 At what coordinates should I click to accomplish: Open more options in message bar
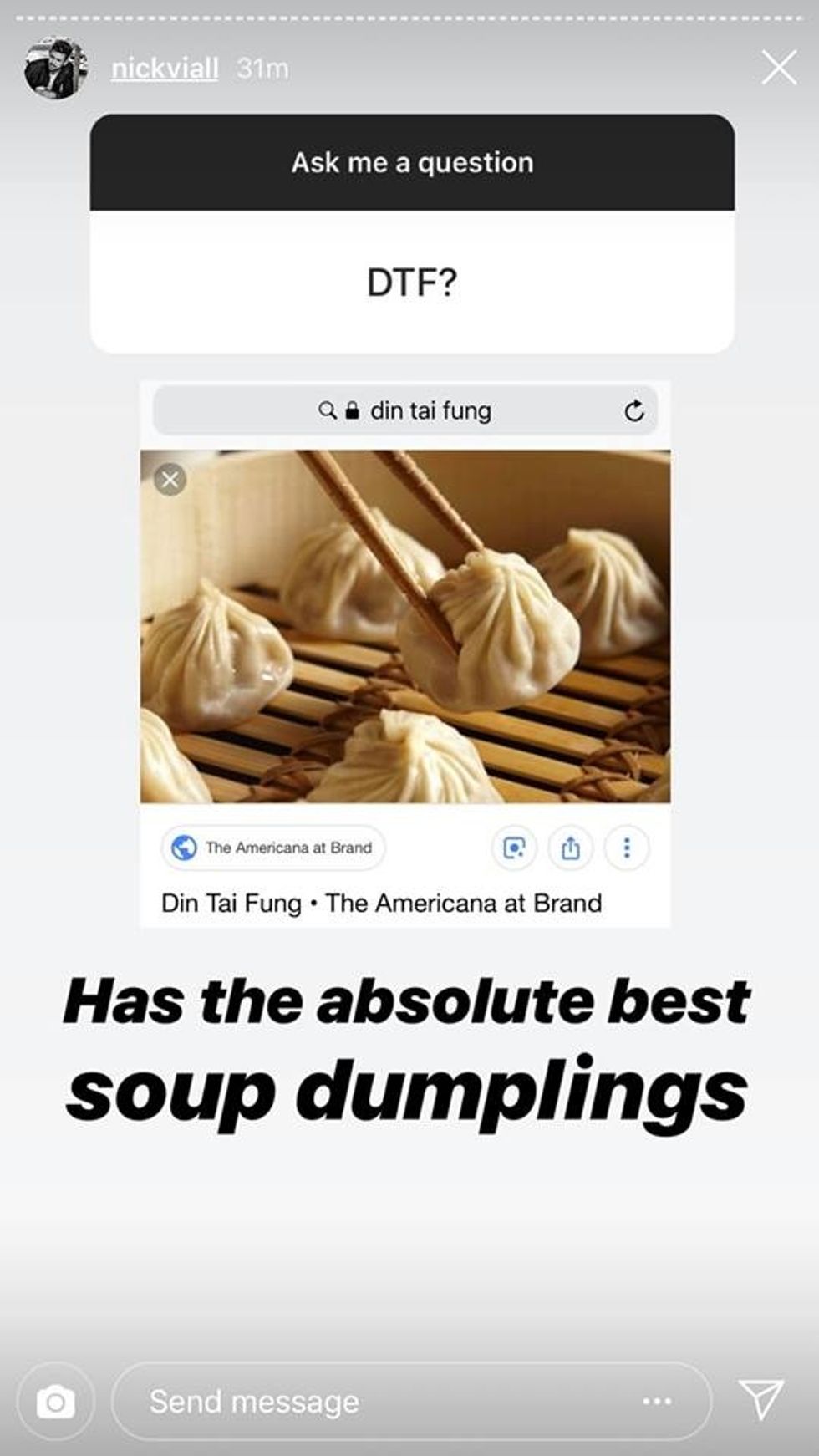pos(657,1401)
